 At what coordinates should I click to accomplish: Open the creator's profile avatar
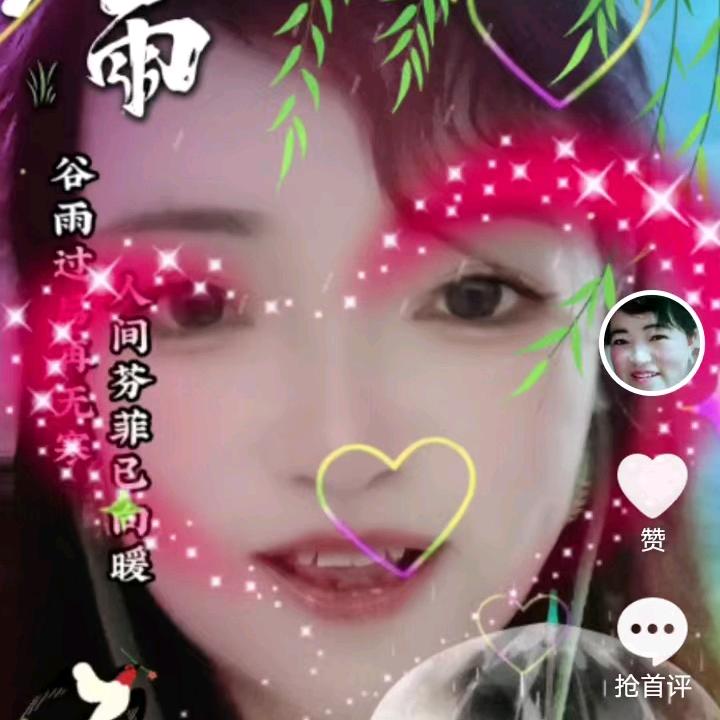[652, 343]
